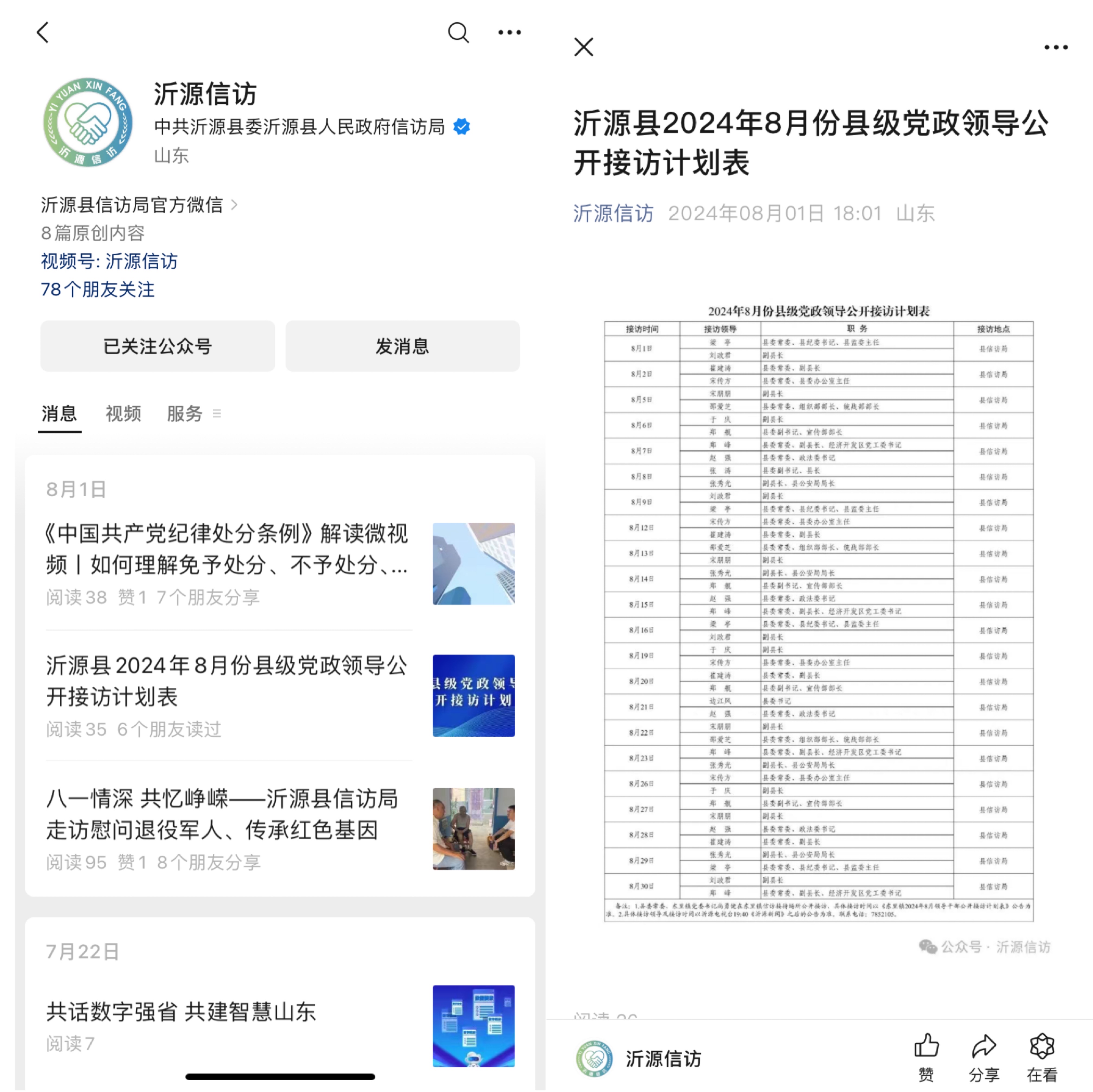The height and width of the screenshot is (1092, 1093).
Task: Open the 共话数字强省 共建智慧山东 post
Action: click(181, 1012)
